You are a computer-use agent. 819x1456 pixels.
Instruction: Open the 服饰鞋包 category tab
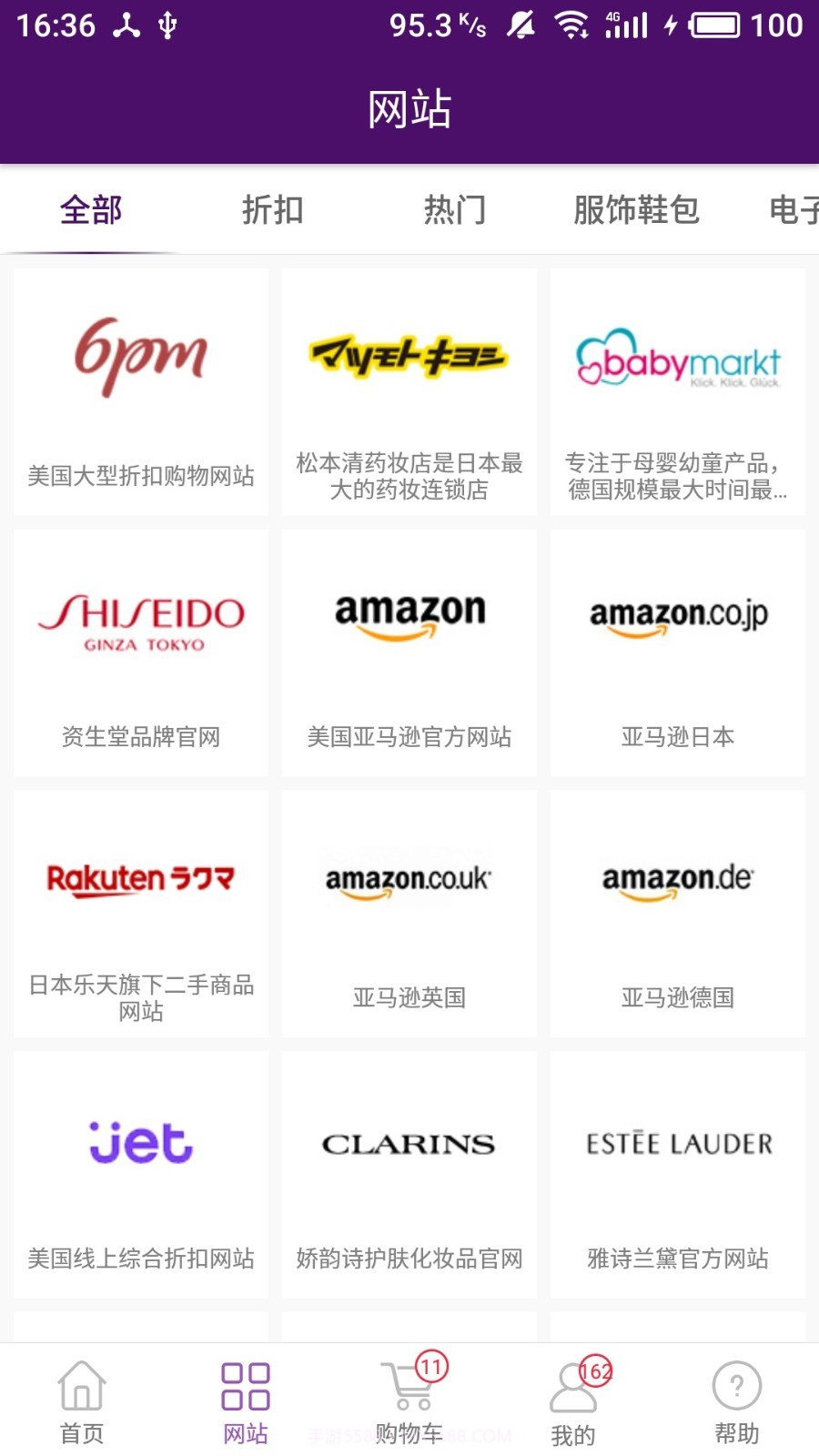coord(636,208)
